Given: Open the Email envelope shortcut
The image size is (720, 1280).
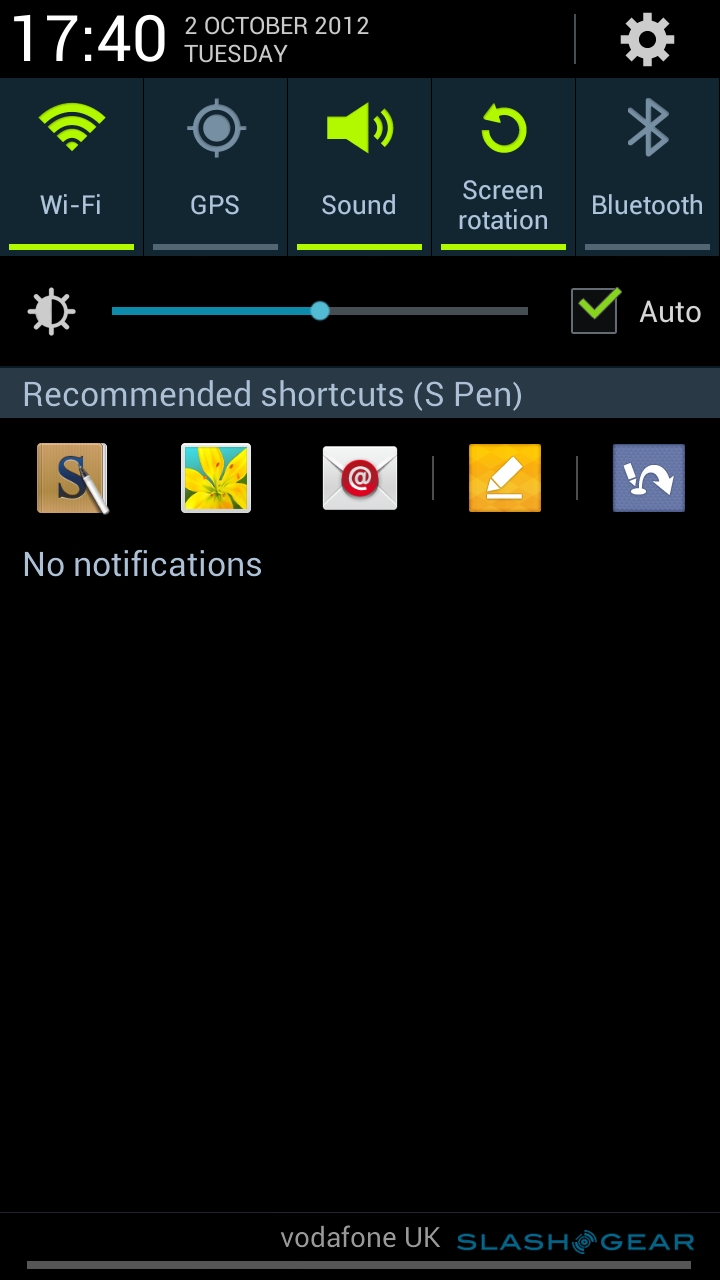Looking at the screenshot, I should pos(360,478).
